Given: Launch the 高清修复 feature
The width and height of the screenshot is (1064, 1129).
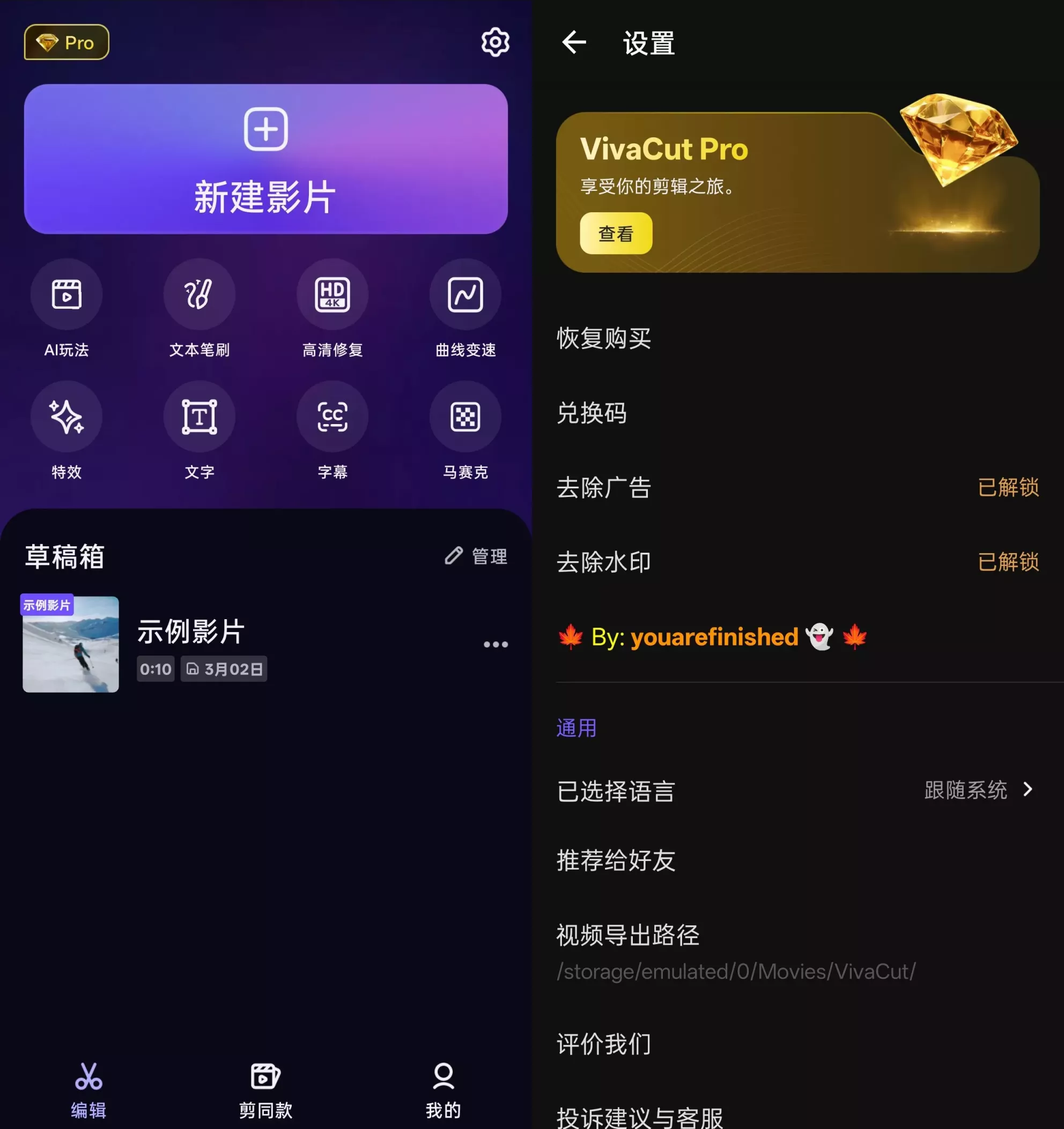Looking at the screenshot, I should (332, 295).
